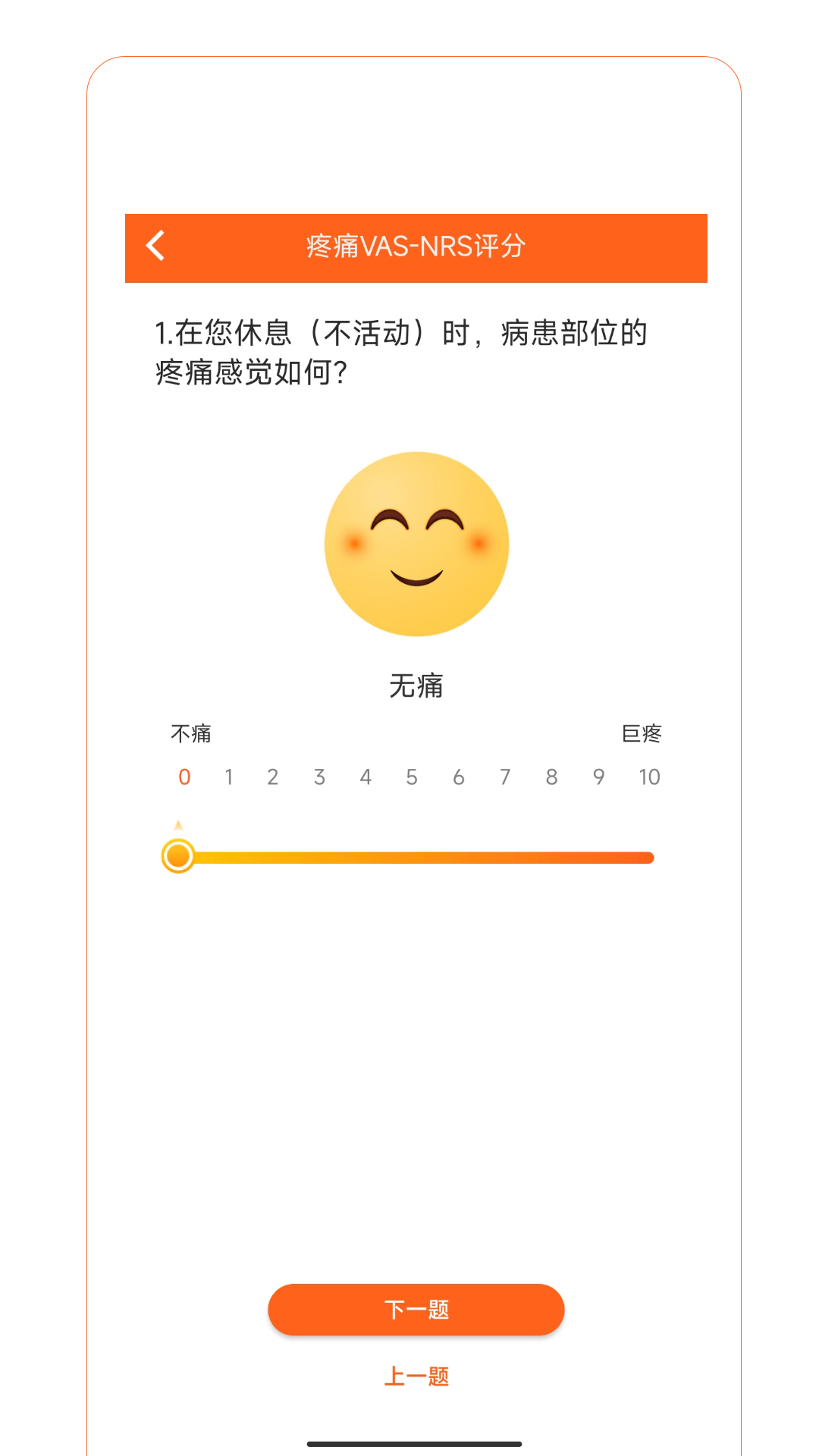The image size is (819, 1456).
Task: Click the 无痛 label under the emoji
Action: tap(416, 685)
